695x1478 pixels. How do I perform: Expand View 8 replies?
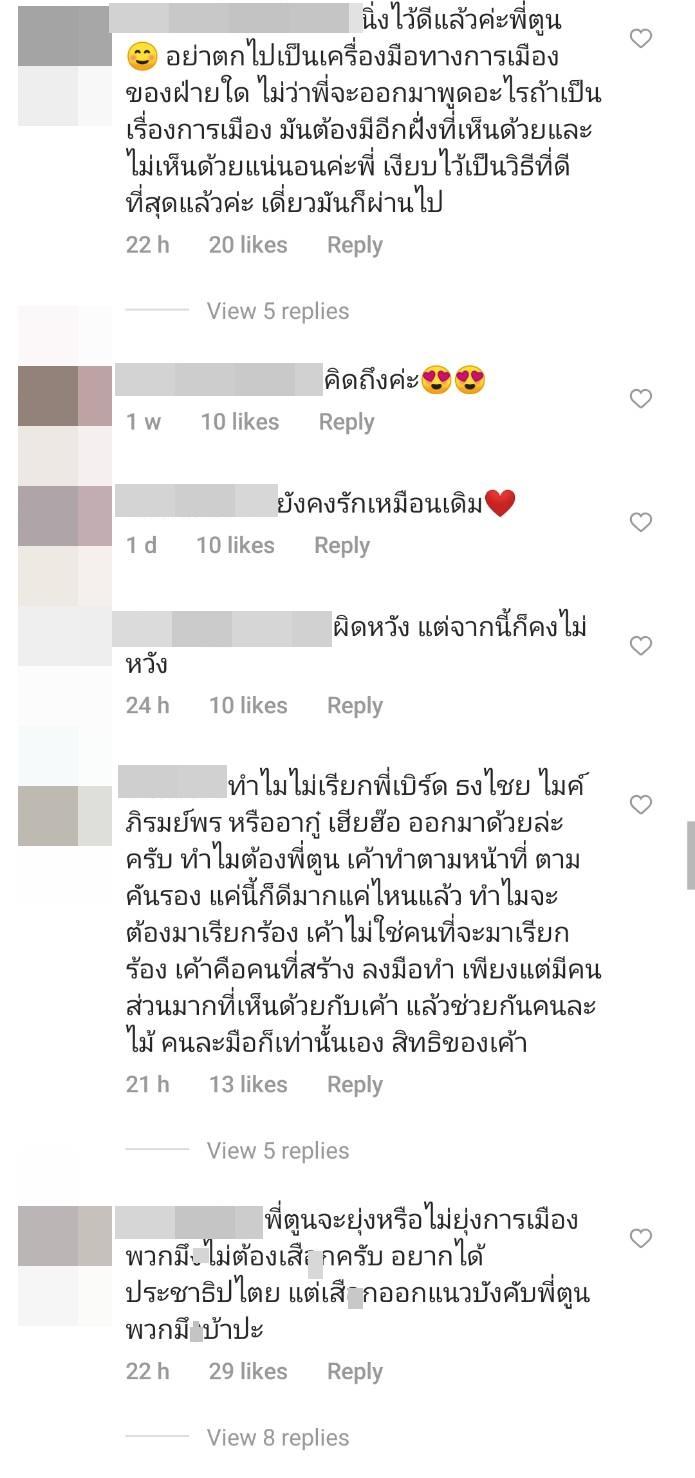[x=277, y=1438]
